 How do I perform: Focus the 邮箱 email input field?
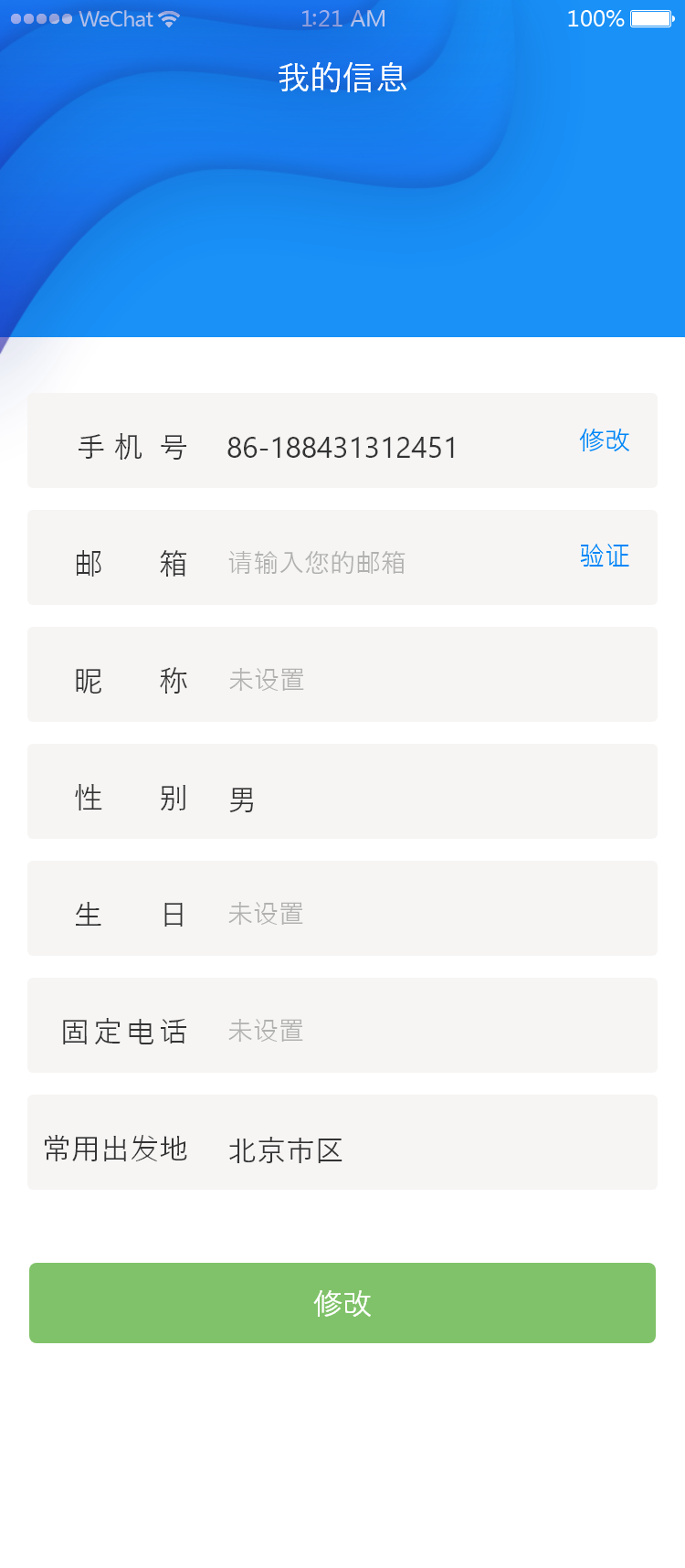click(384, 563)
